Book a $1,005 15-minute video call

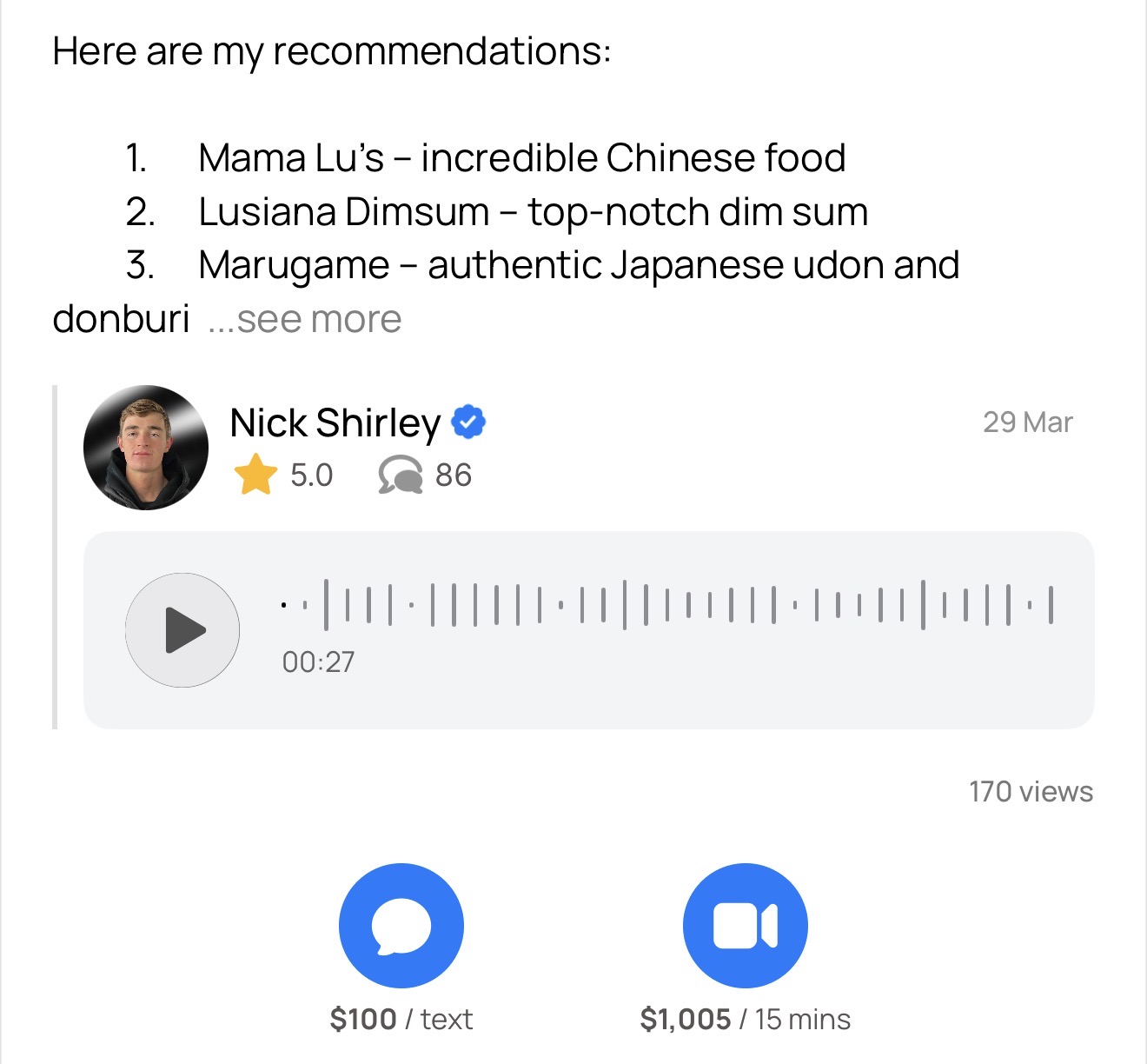(745, 926)
